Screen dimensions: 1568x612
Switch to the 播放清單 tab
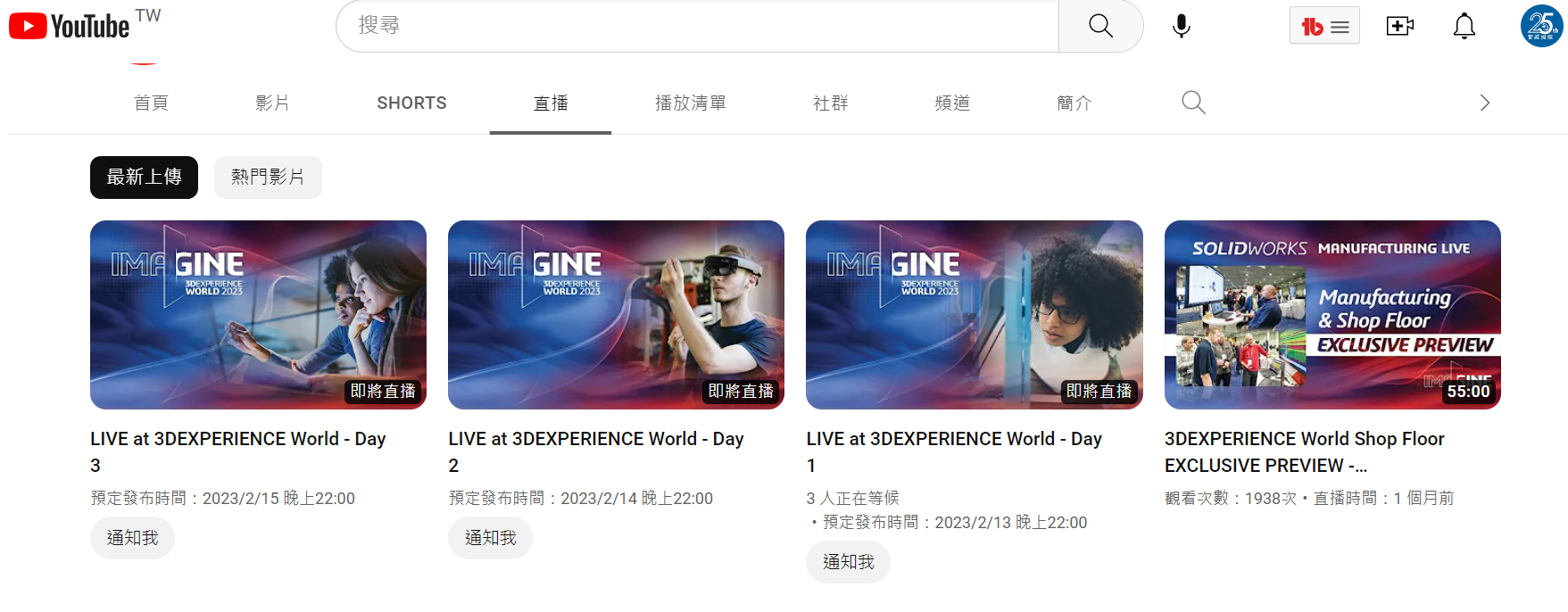690,103
